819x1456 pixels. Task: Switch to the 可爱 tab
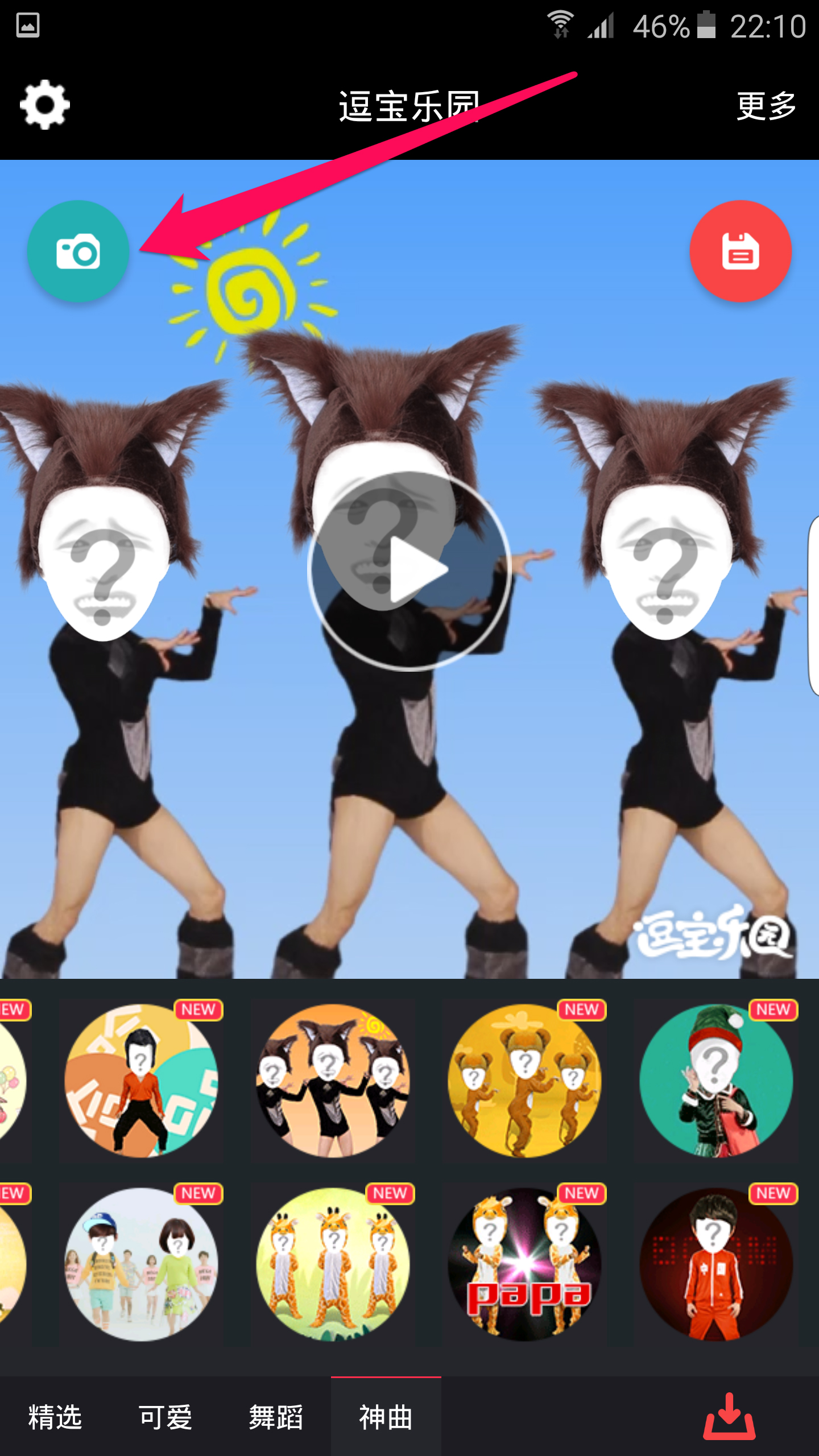pyautogui.click(x=166, y=1417)
